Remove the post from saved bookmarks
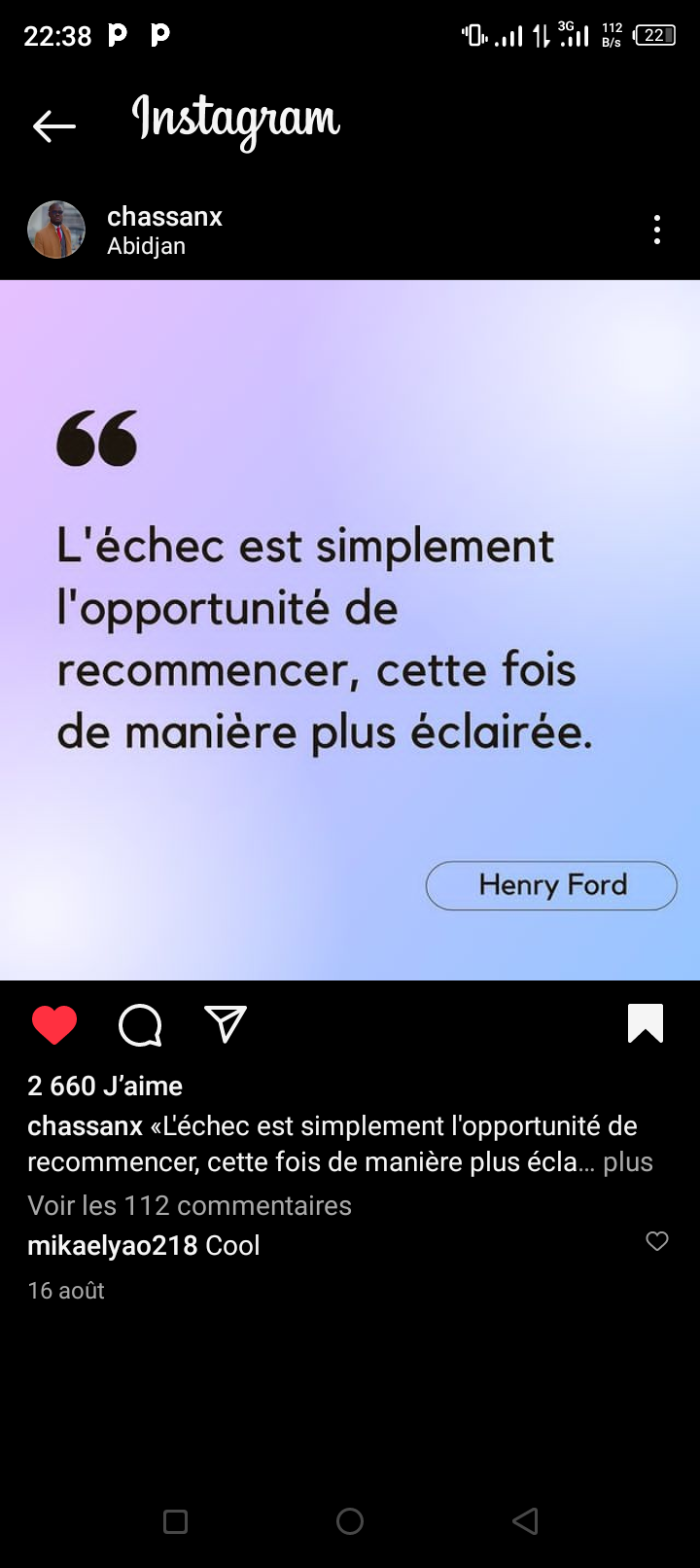 [x=646, y=1023]
